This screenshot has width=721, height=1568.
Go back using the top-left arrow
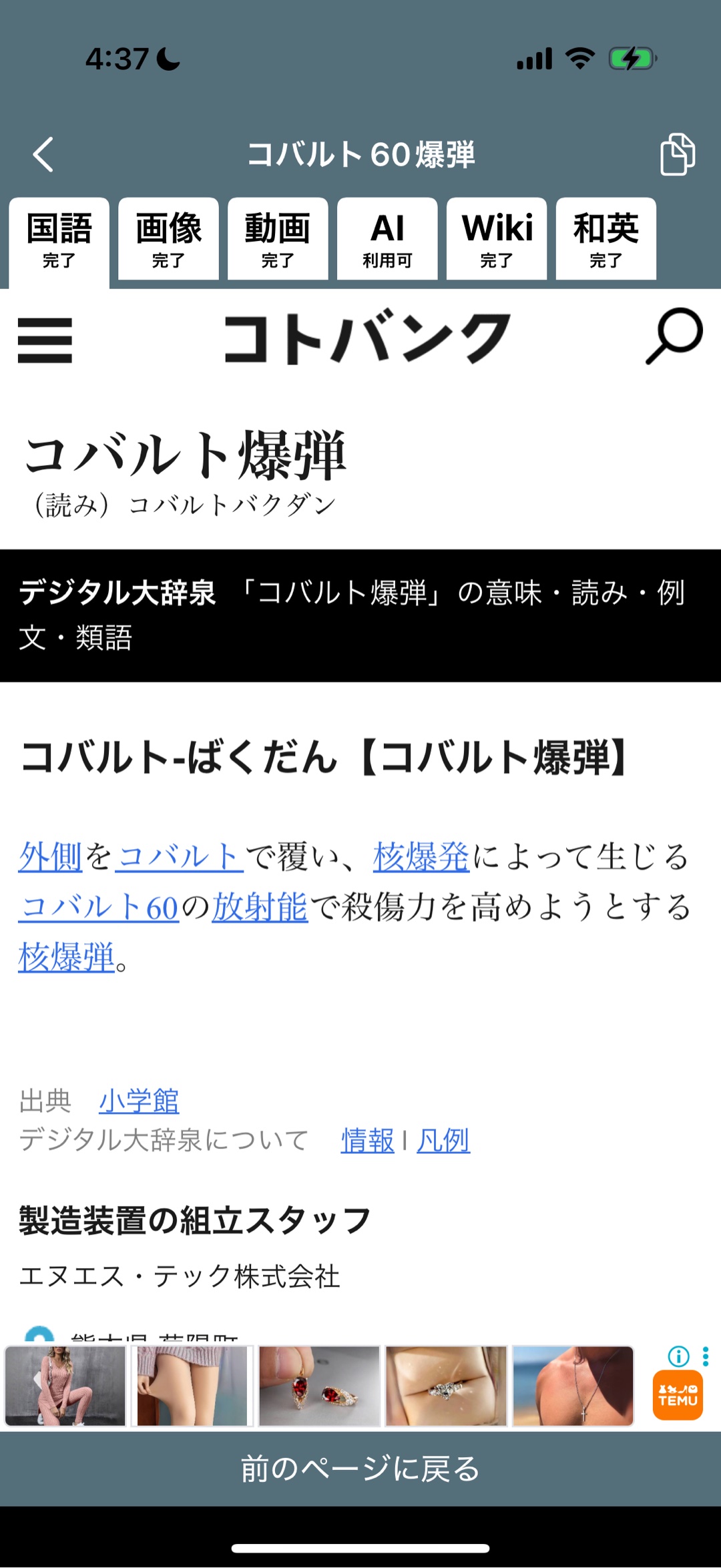(43, 155)
